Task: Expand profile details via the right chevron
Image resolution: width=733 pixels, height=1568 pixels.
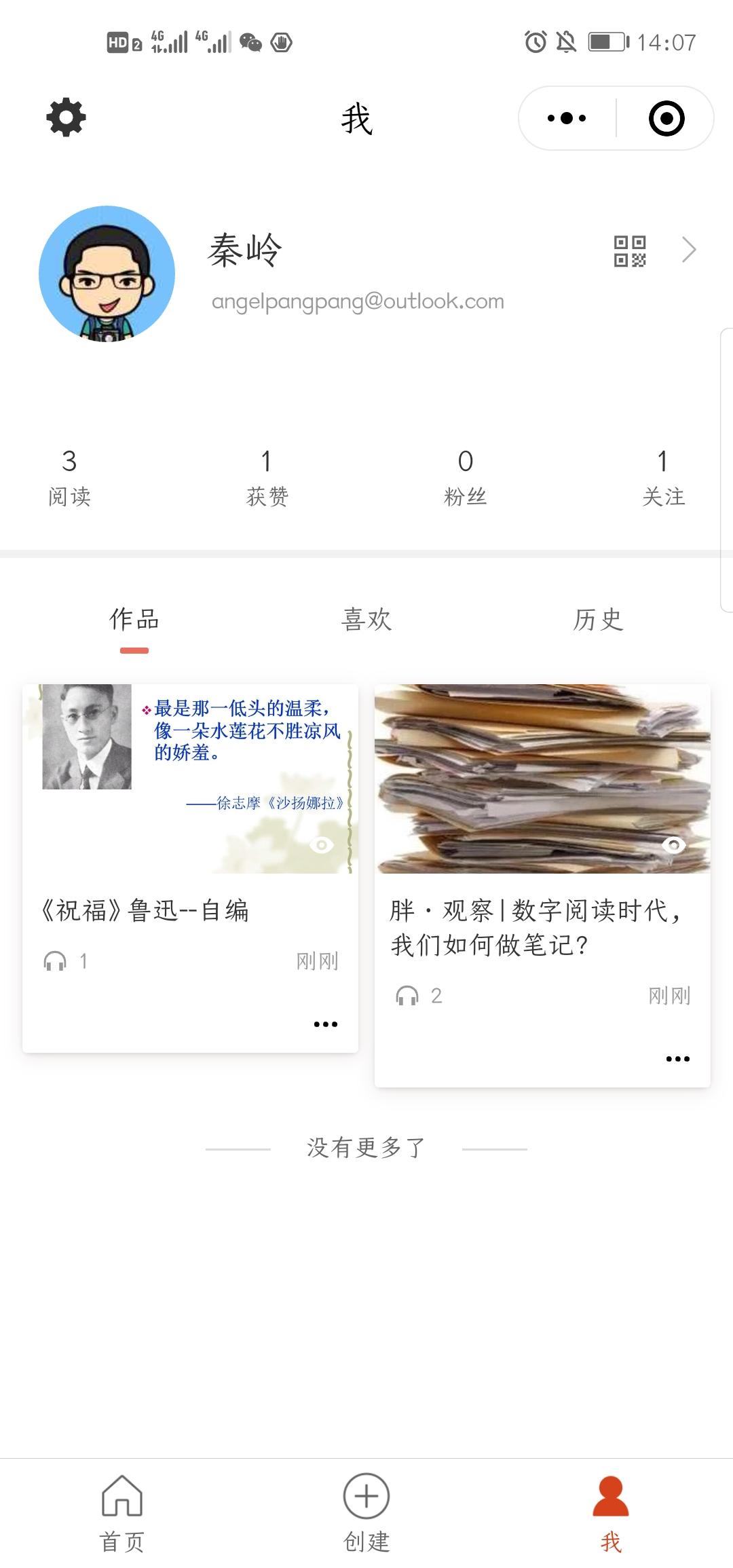Action: point(689,250)
